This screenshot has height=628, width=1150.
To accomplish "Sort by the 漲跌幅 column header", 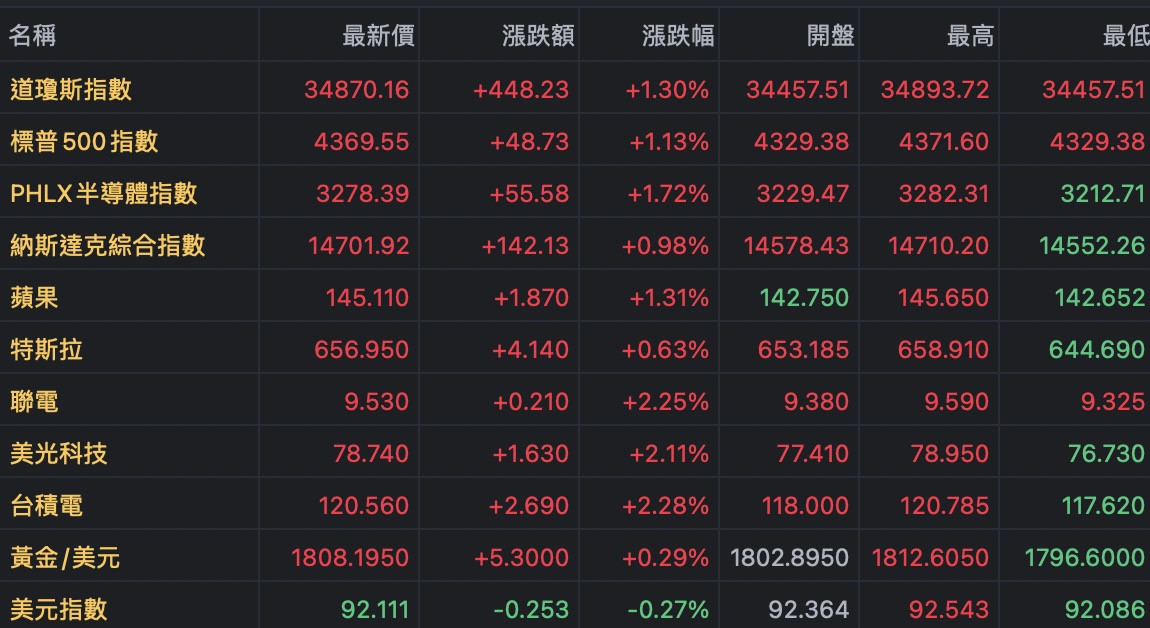I will coord(678,37).
